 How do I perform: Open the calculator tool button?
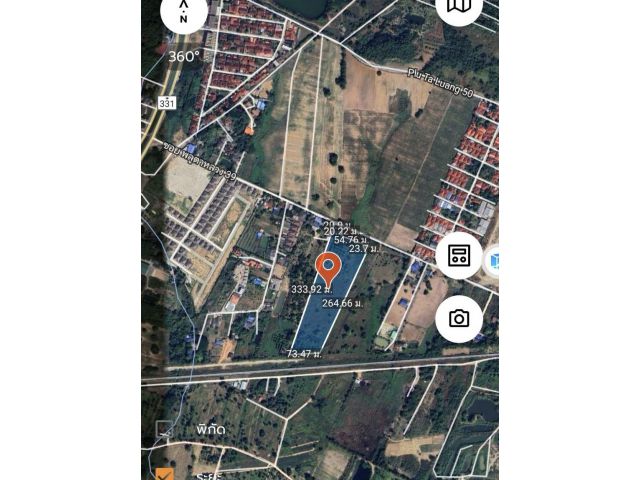[459, 255]
